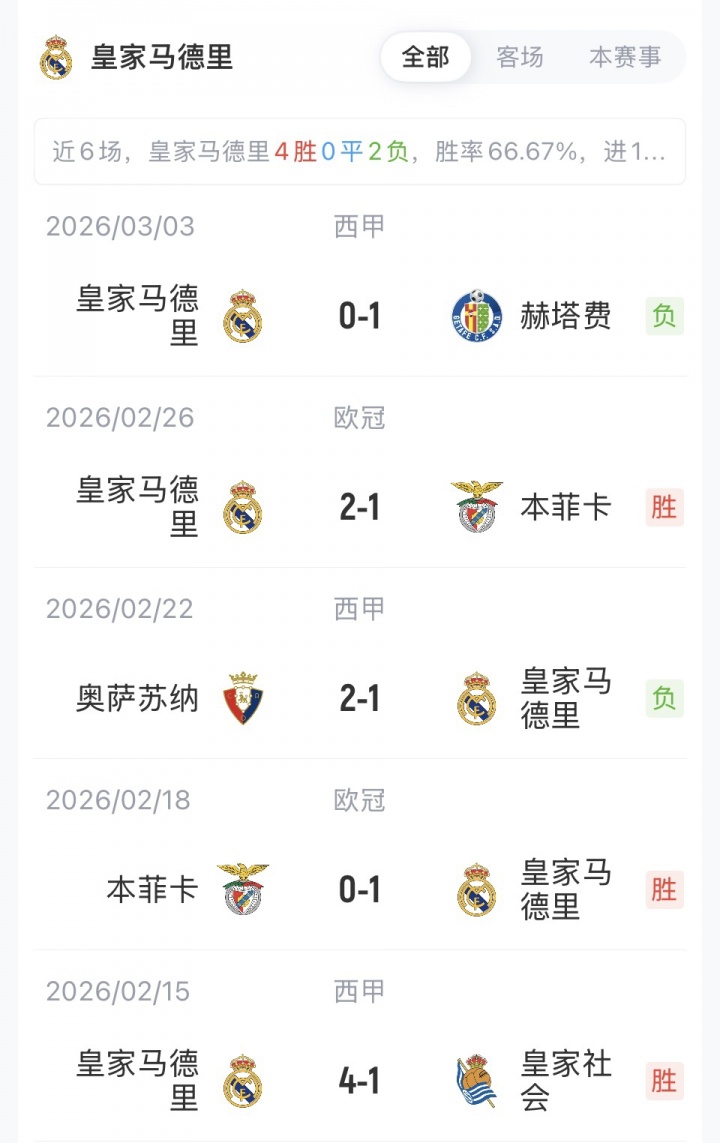Open the 2026/02/26 欧冠 match against 本菲卡
The height and width of the screenshot is (1143, 720).
tap(360, 507)
